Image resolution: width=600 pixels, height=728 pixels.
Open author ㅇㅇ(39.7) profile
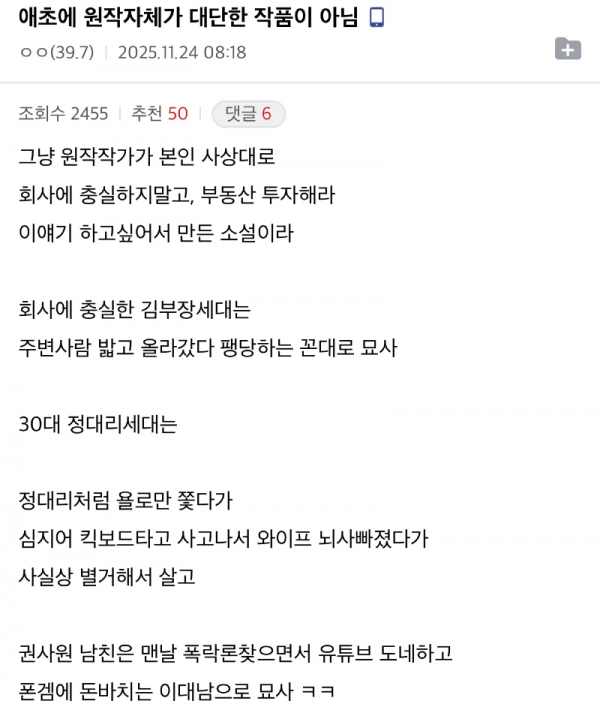(56, 52)
